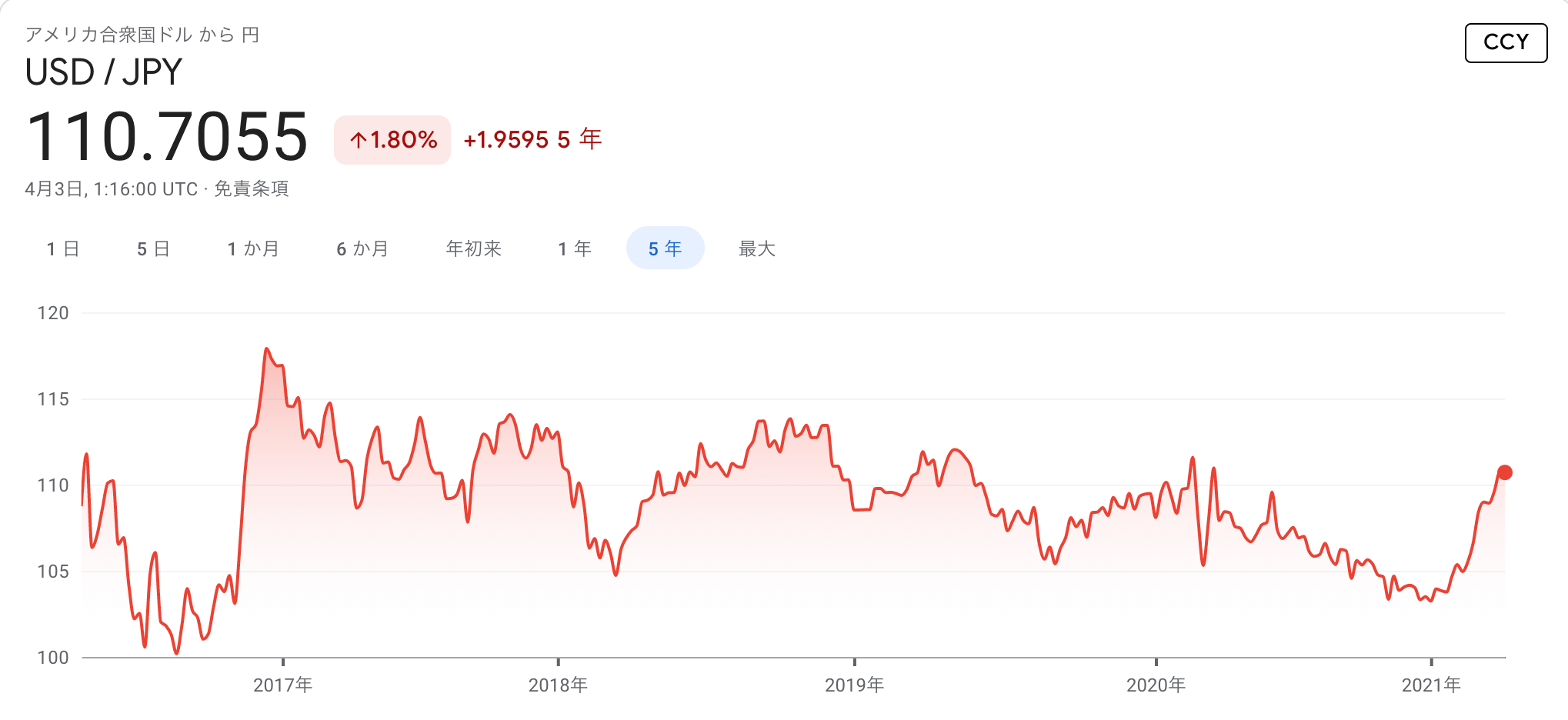The width and height of the screenshot is (1568, 720).
Task: Show the 1 か月 chart range
Action: [x=253, y=248]
